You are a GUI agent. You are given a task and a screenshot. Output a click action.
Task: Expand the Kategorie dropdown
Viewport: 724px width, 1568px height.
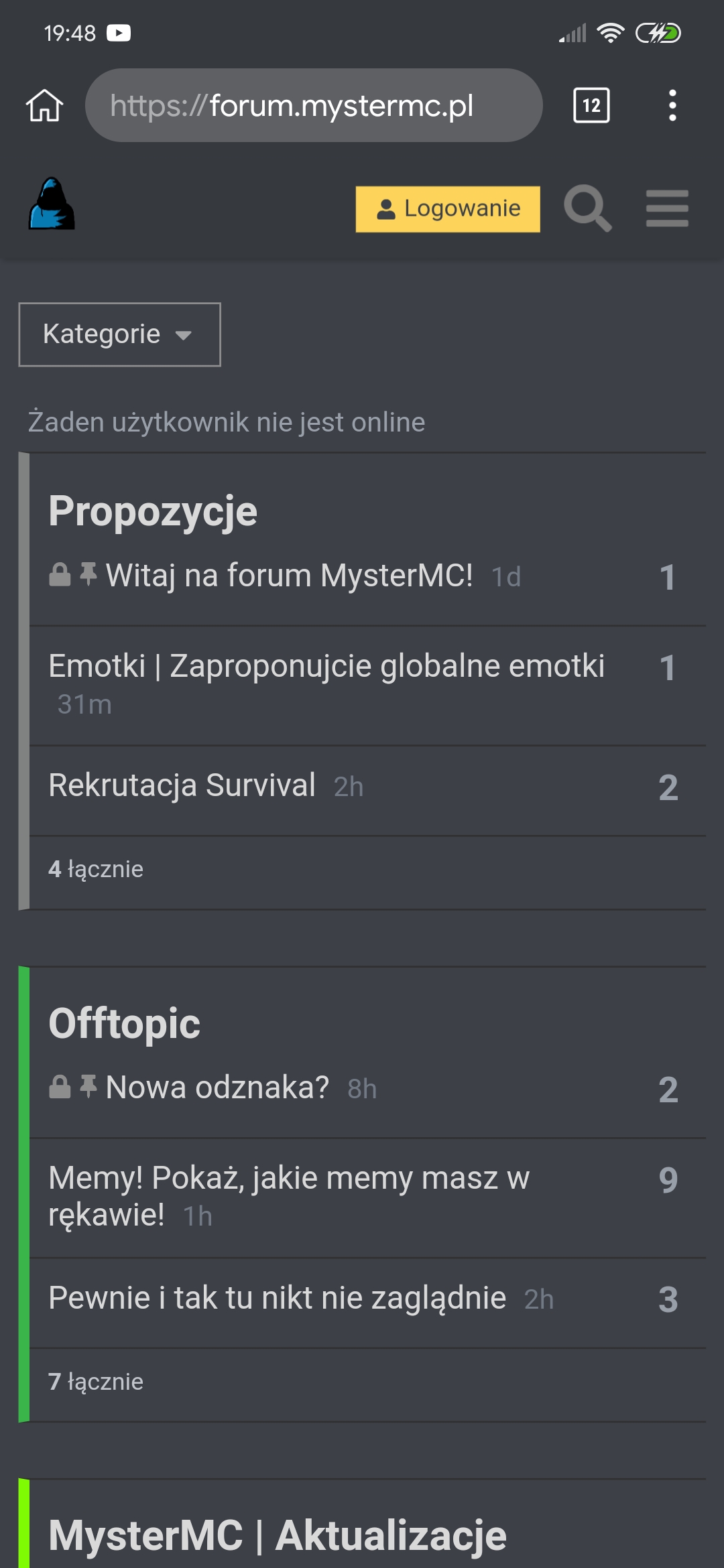(119, 334)
